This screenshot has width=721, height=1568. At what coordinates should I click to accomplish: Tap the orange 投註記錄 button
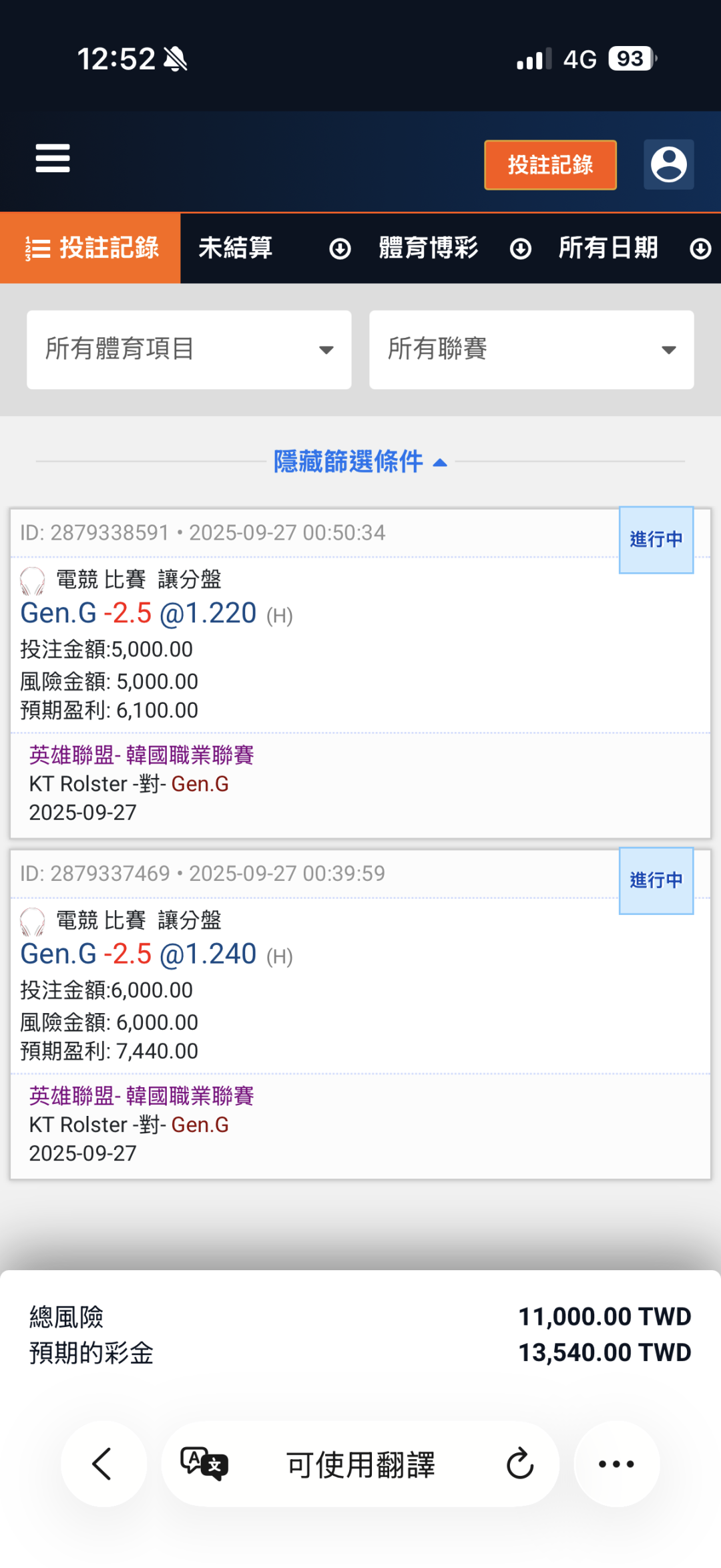coord(550,165)
